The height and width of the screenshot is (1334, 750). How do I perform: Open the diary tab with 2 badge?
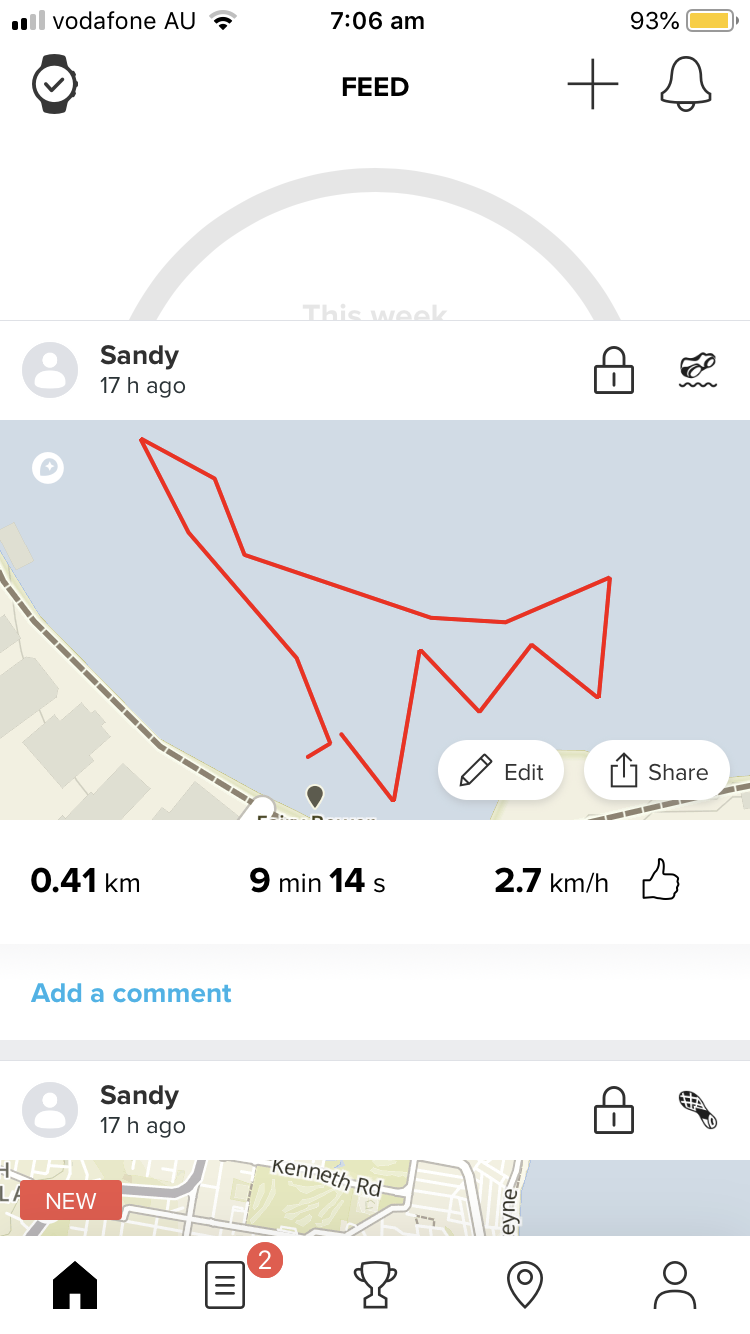pyautogui.click(x=226, y=1285)
